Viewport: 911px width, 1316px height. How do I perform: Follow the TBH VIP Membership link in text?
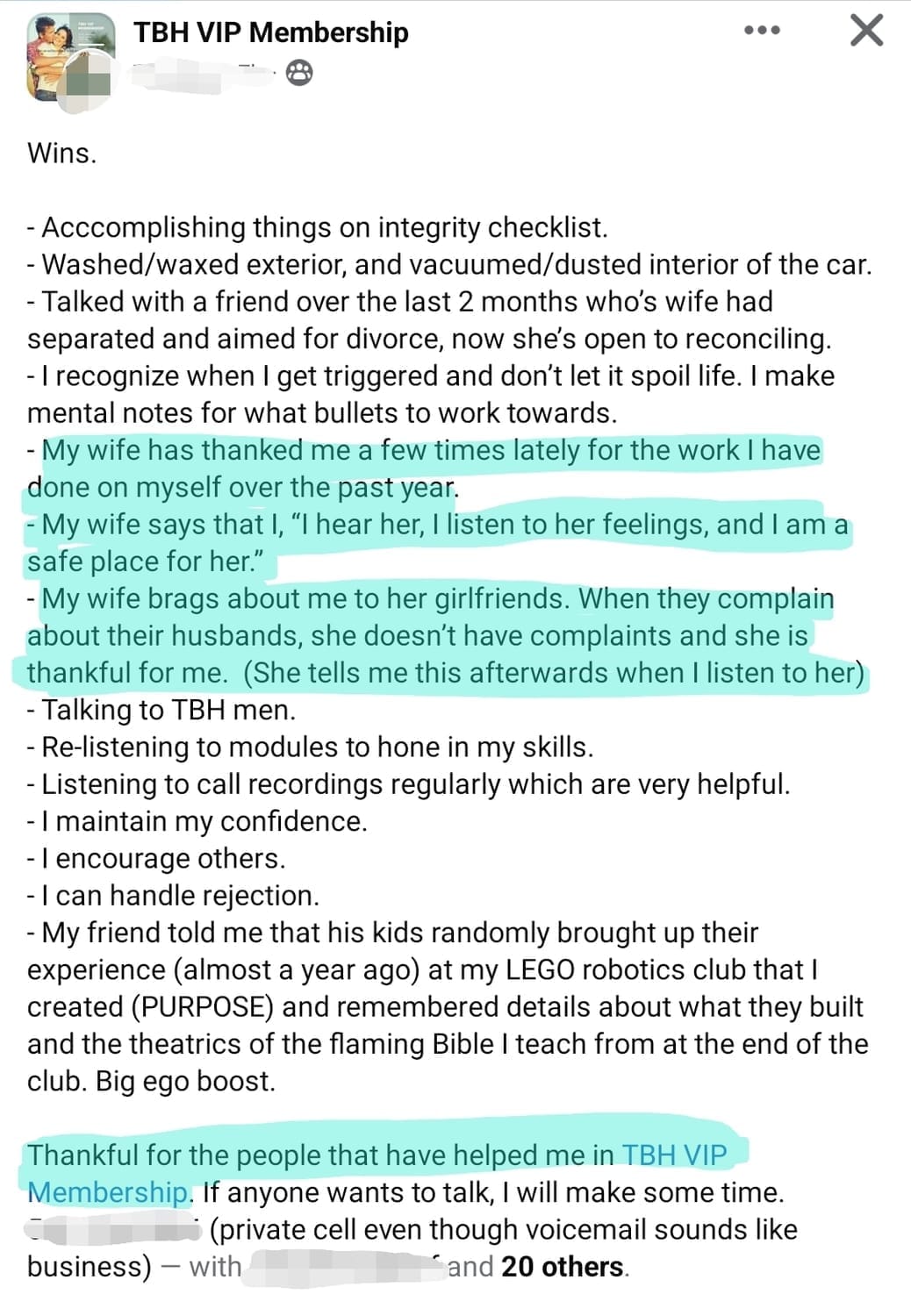tap(673, 1155)
